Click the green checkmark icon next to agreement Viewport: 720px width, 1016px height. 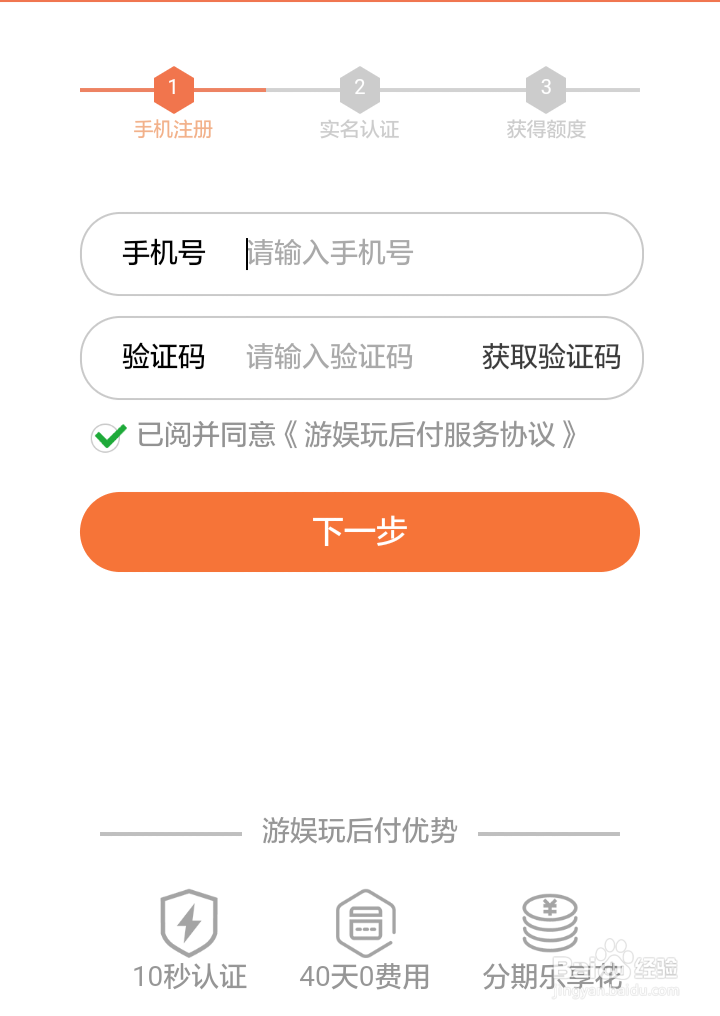point(106,438)
